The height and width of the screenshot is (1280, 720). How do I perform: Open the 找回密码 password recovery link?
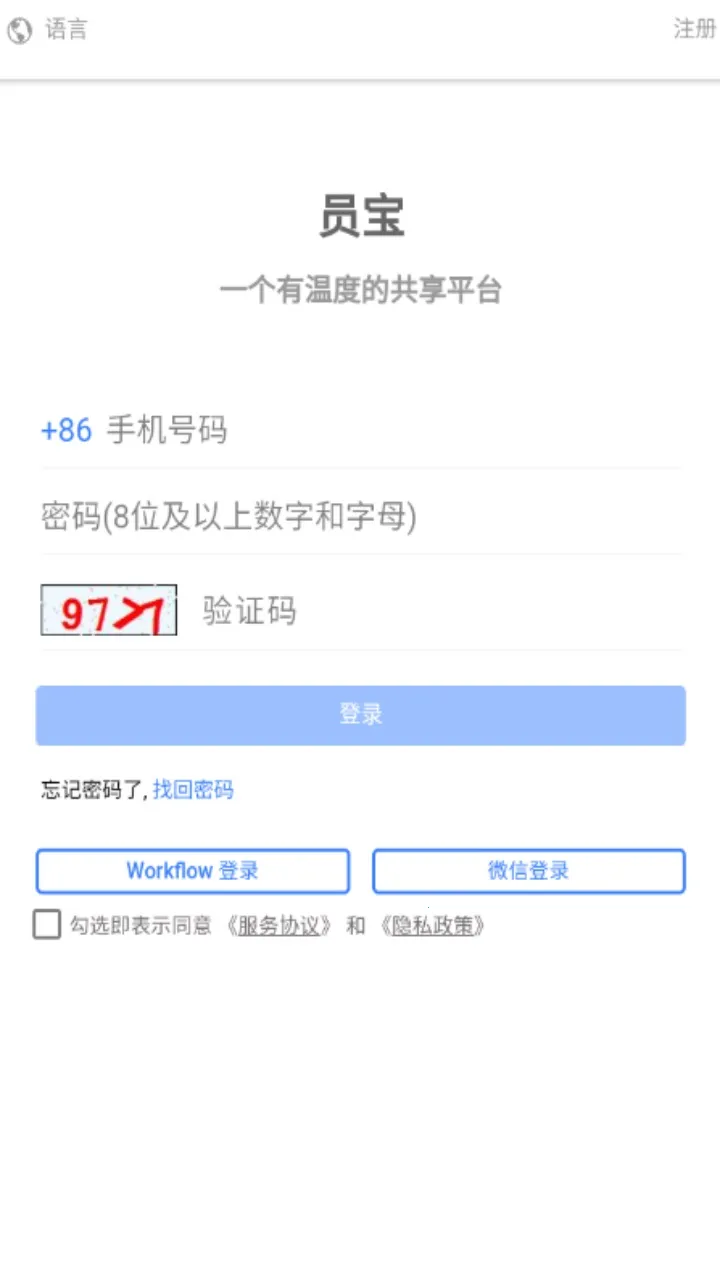coord(193,790)
